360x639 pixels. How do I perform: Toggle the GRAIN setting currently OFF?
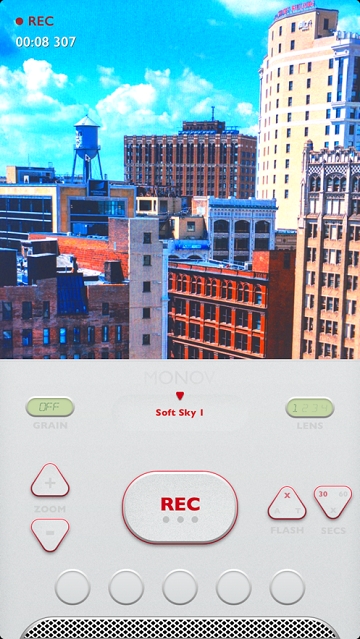tap(50, 407)
